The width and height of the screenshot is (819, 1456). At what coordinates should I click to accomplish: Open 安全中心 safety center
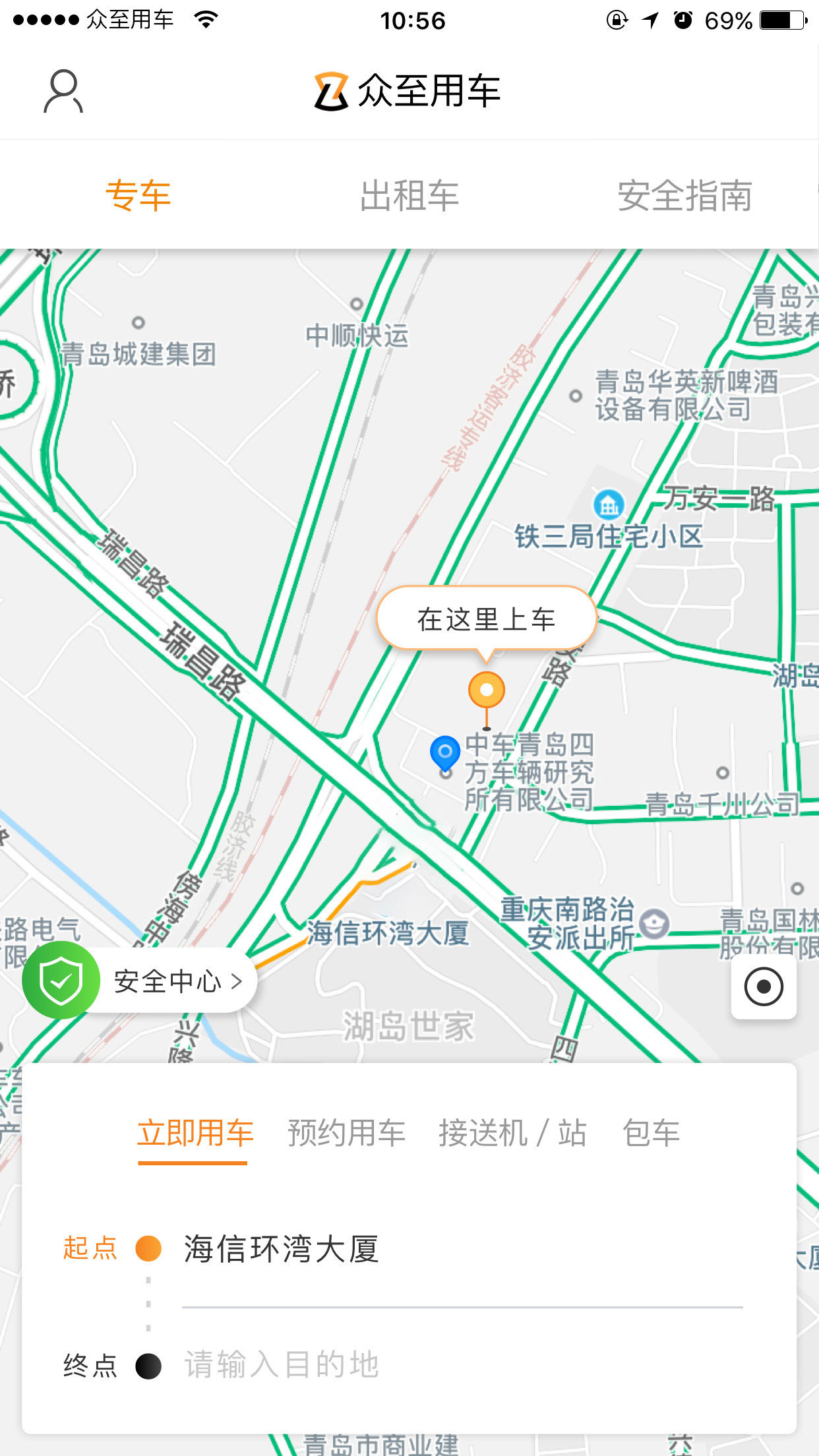pos(140,981)
